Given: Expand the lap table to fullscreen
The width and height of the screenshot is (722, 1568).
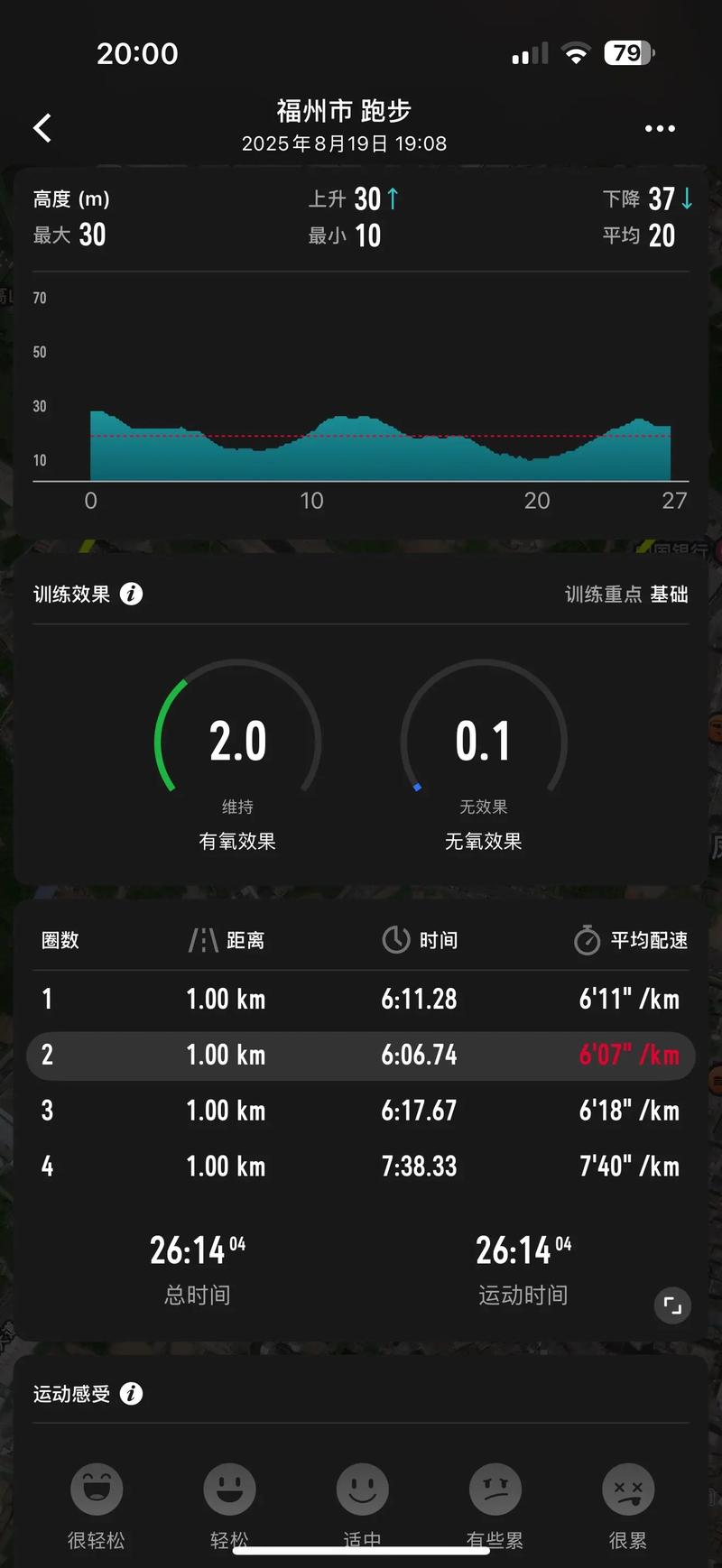Looking at the screenshot, I should [672, 1305].
